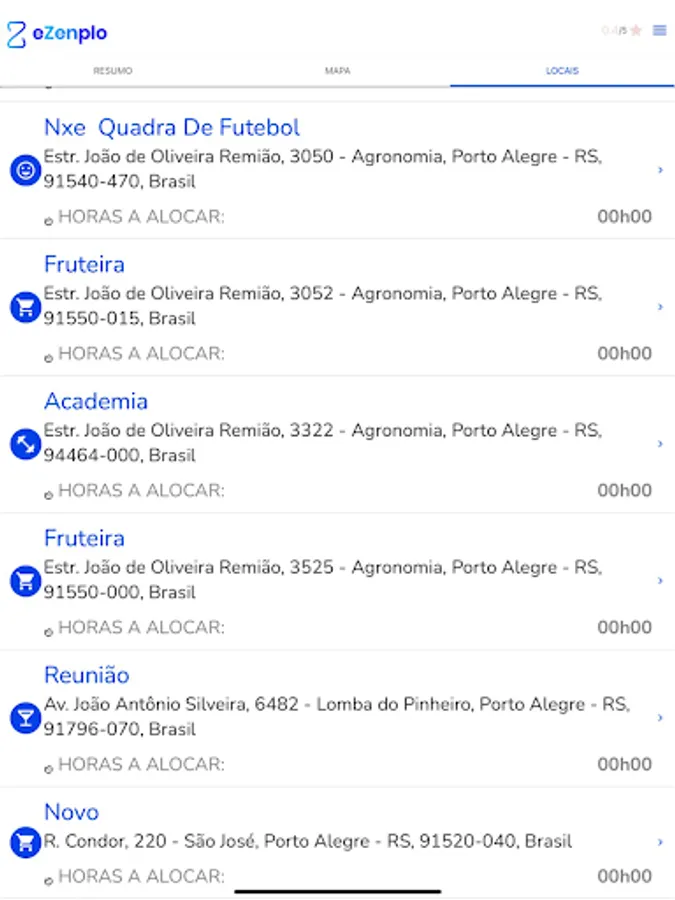675x900 pixels.
Task: Select the Locais tab
Action: (x=562, y=71)
